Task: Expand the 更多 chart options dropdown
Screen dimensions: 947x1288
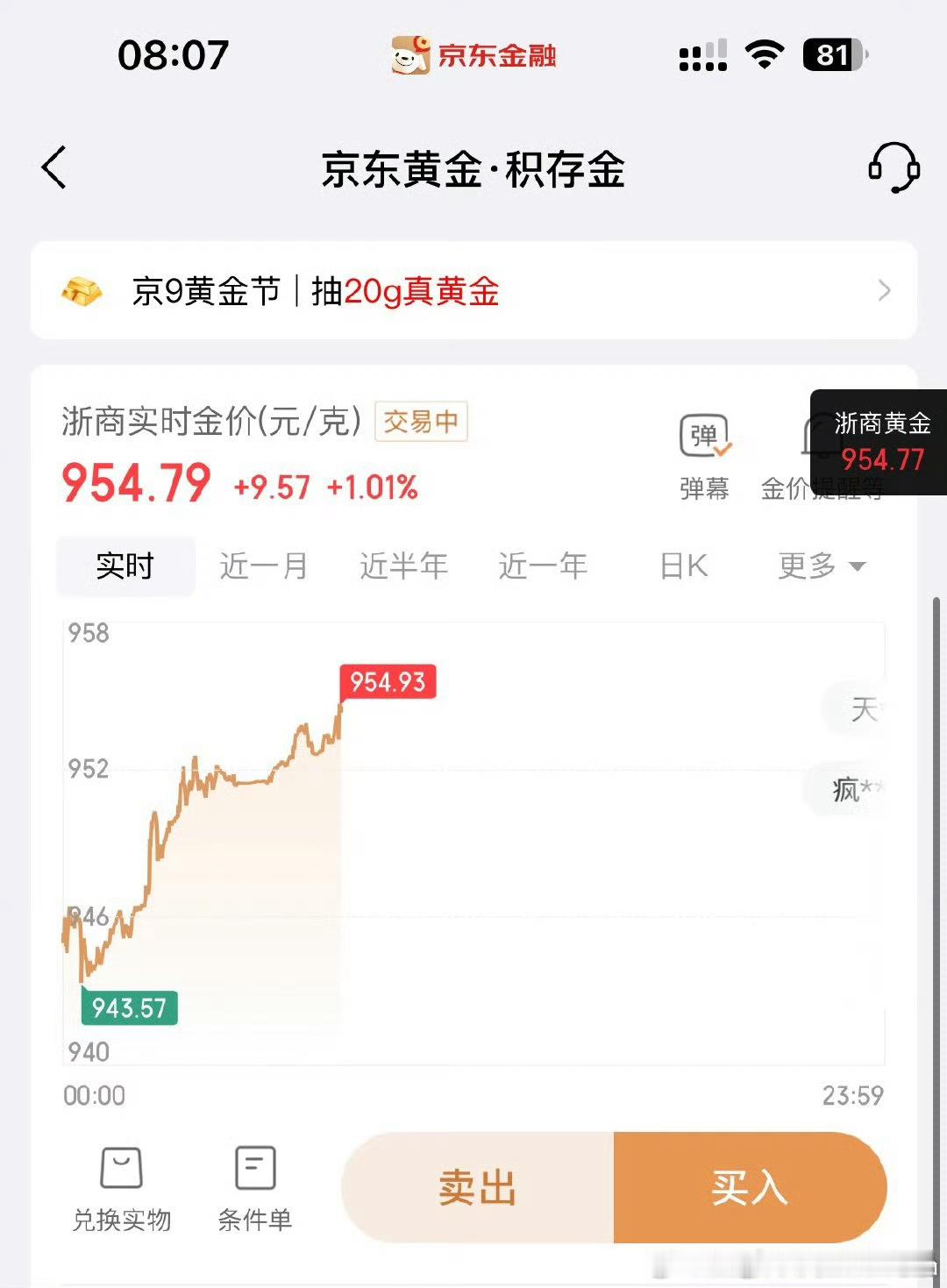Action: tap(822, 566)
